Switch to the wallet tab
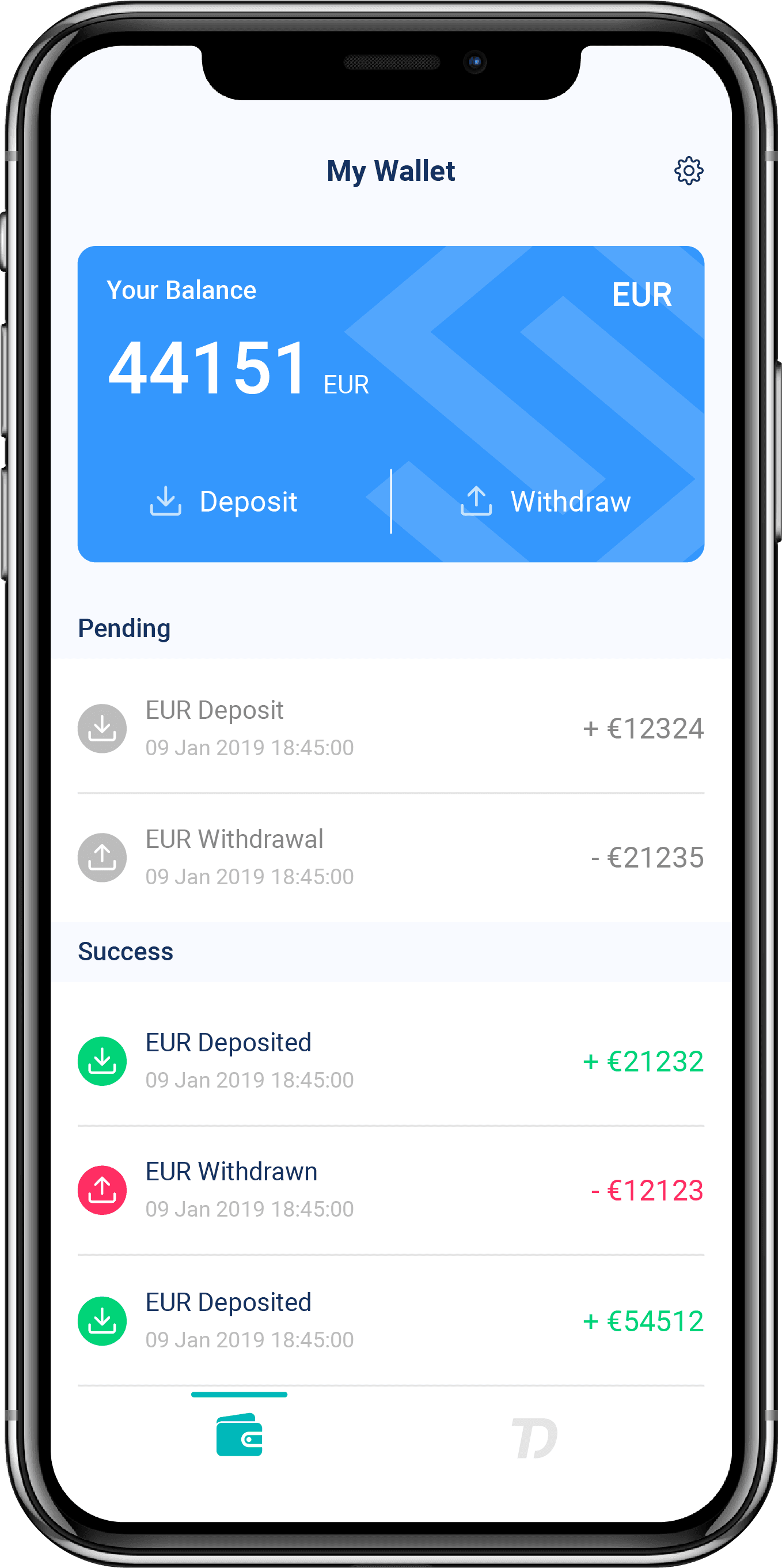 tap(239, 1435)
